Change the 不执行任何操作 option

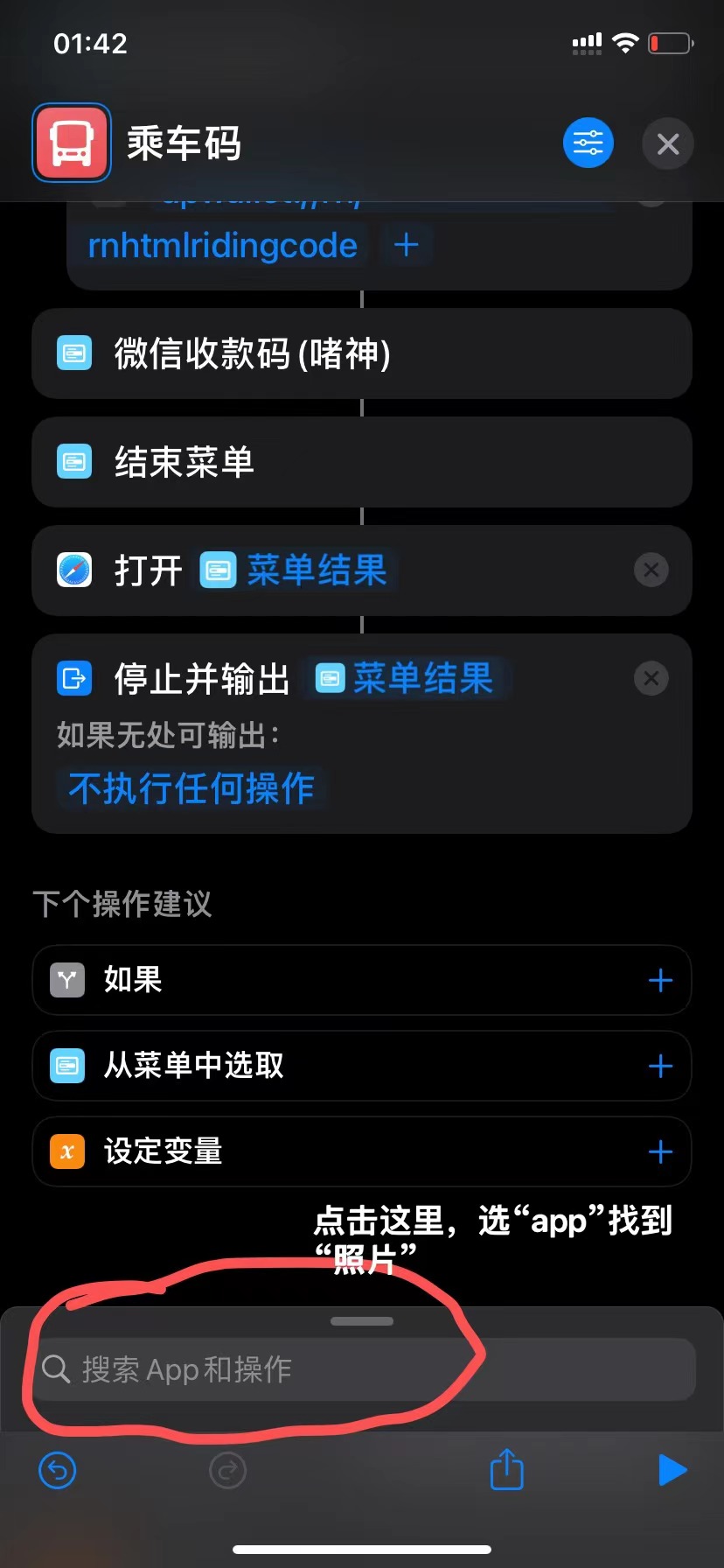[x=191, y=787]
